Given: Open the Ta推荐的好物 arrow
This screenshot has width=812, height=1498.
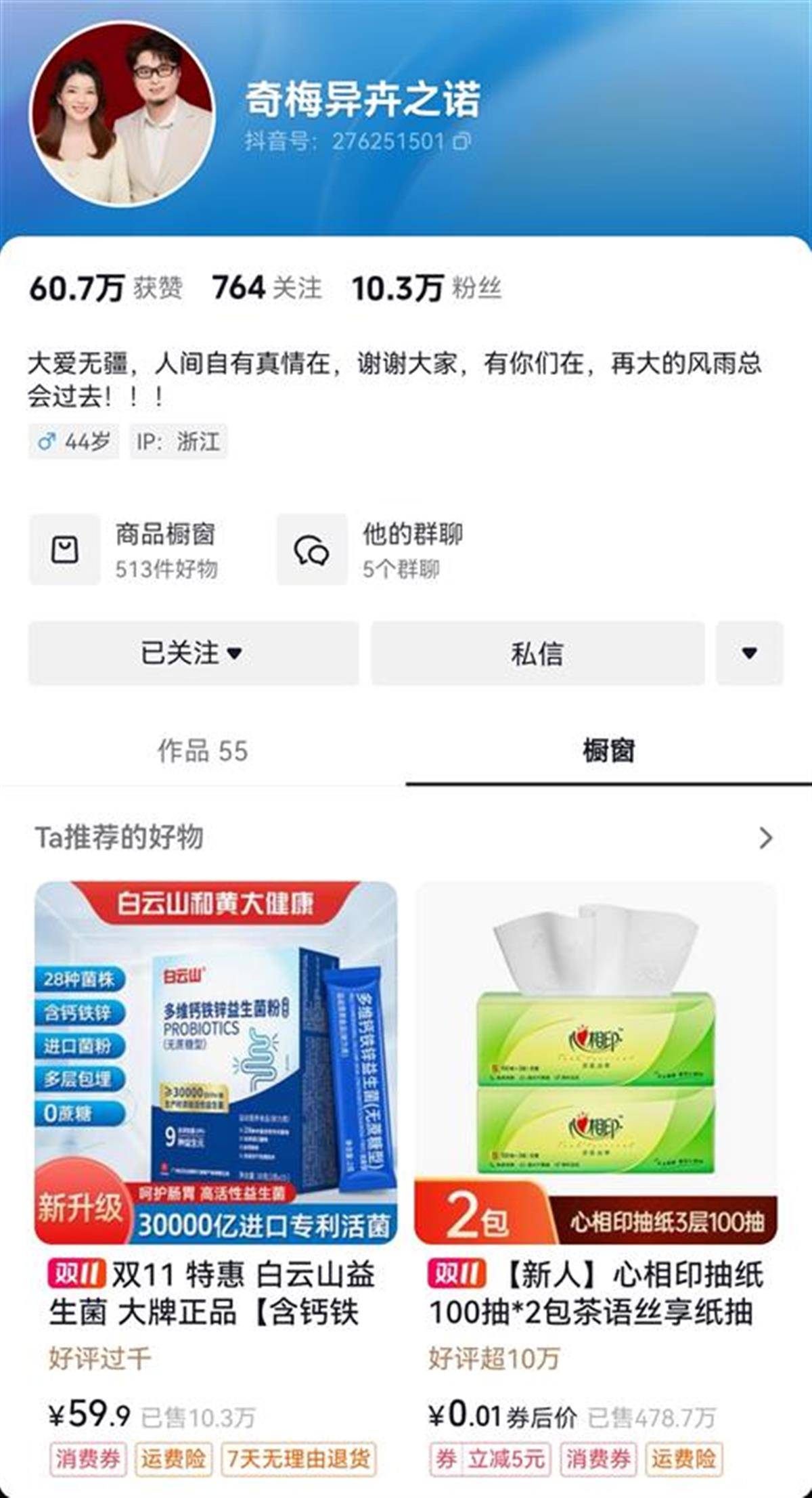Looking at the screenshot, I should coord(765,838).
